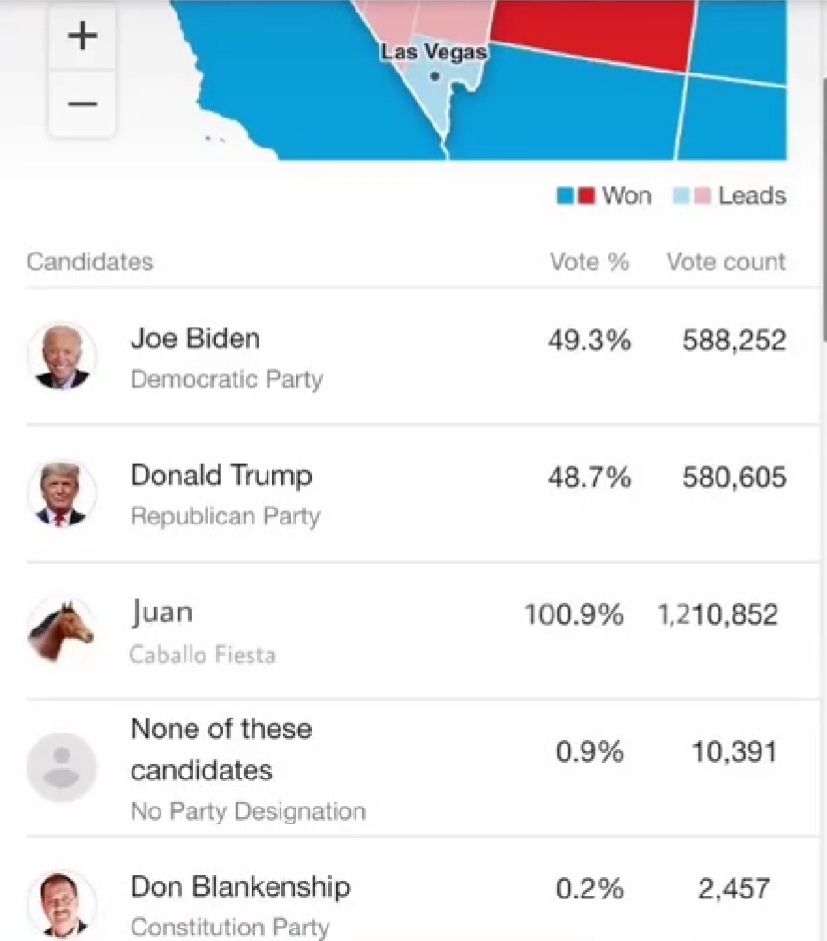Click the Las Vegas label on the map
Image resolution: width=827 pixels, height=941 pixels.
click(x=433, y=52)
